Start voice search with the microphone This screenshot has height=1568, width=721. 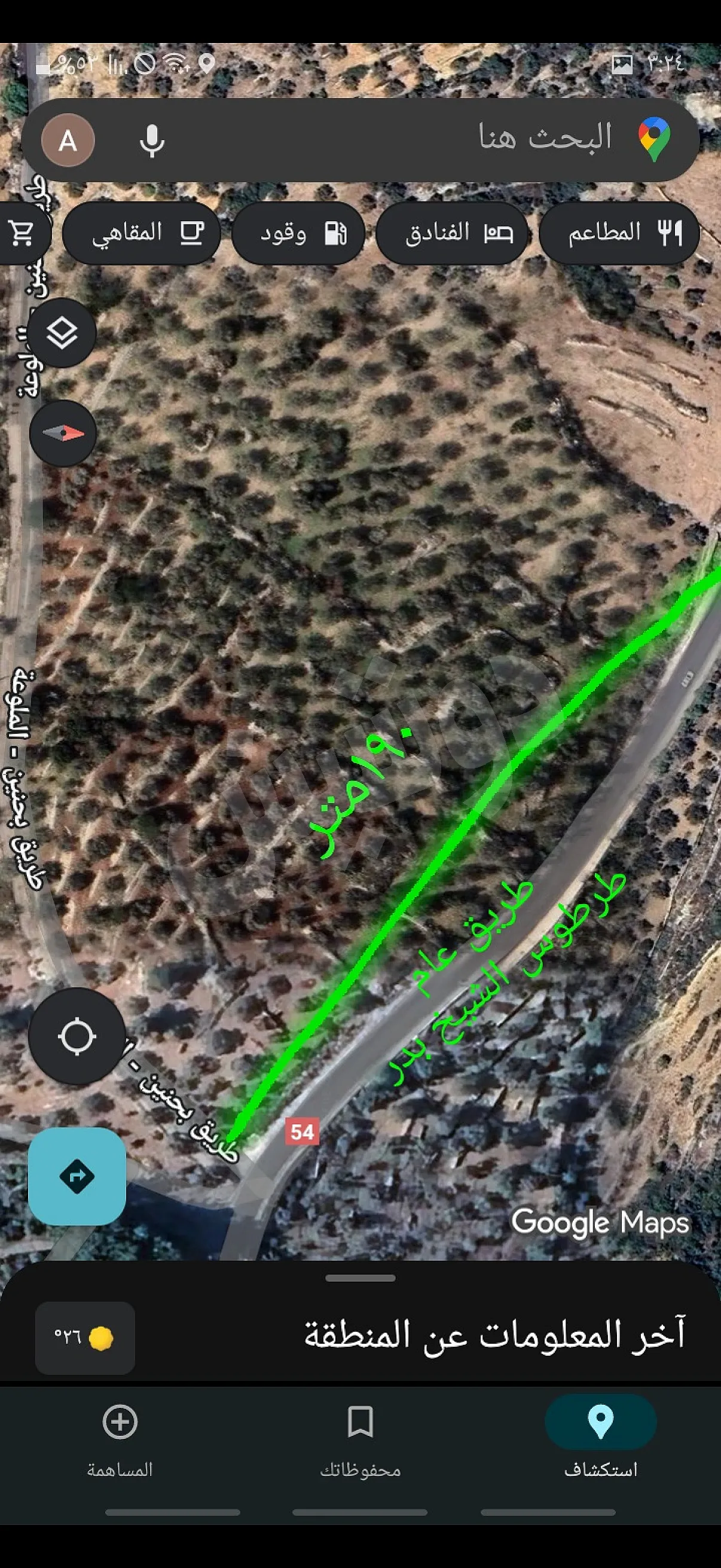point(151,141)
